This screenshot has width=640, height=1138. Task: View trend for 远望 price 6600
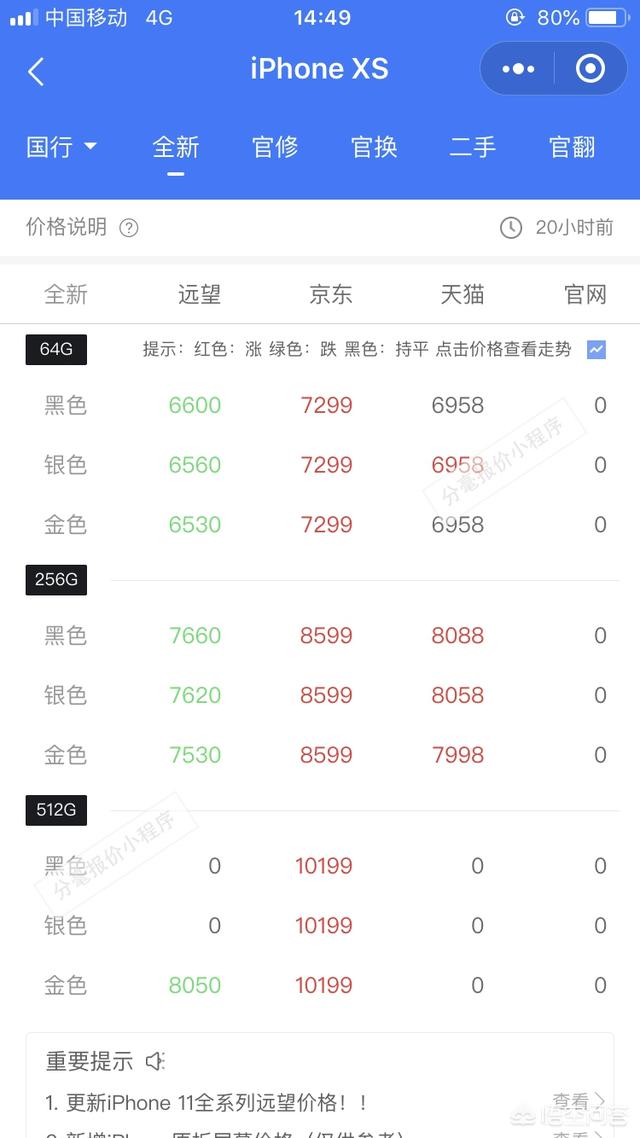195,405
